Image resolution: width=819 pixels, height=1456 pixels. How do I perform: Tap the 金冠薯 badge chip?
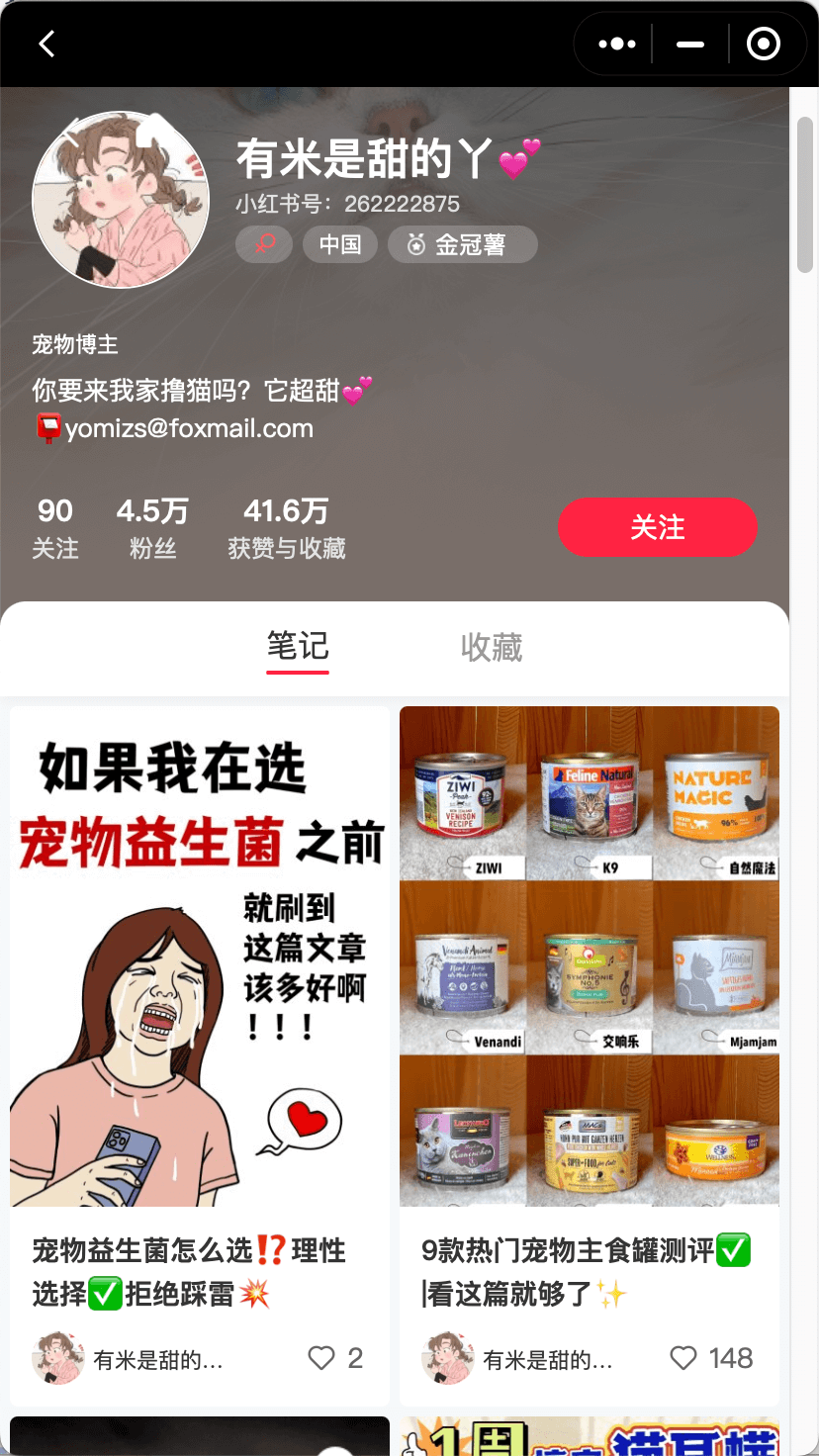[463, 244]
